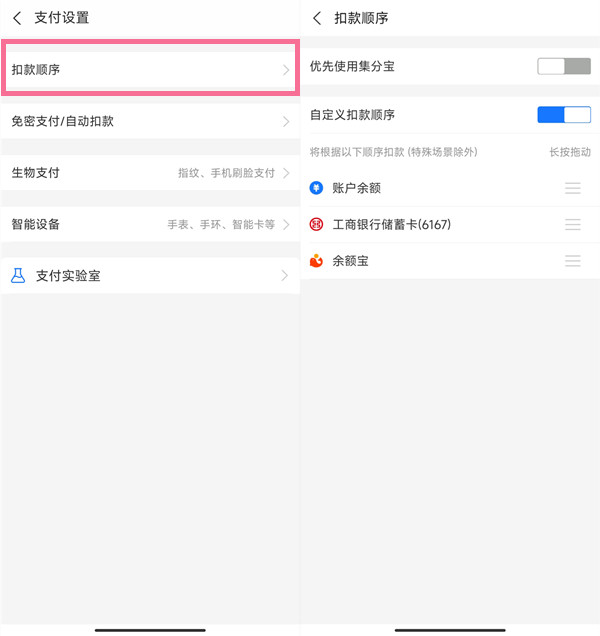Open 生物支付 fingerprint and face settings

click(150, 173)
